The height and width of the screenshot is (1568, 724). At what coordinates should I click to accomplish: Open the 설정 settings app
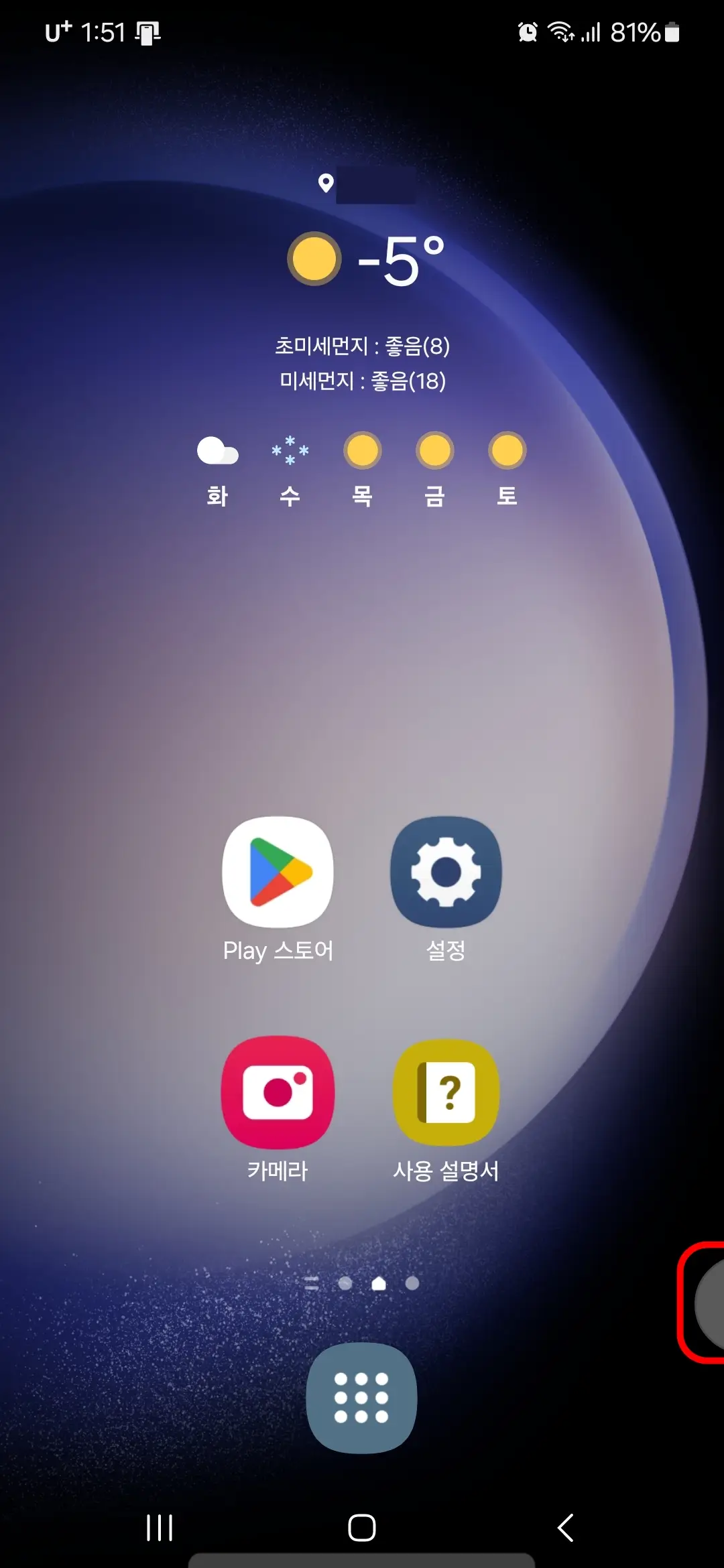coord(446,873)
